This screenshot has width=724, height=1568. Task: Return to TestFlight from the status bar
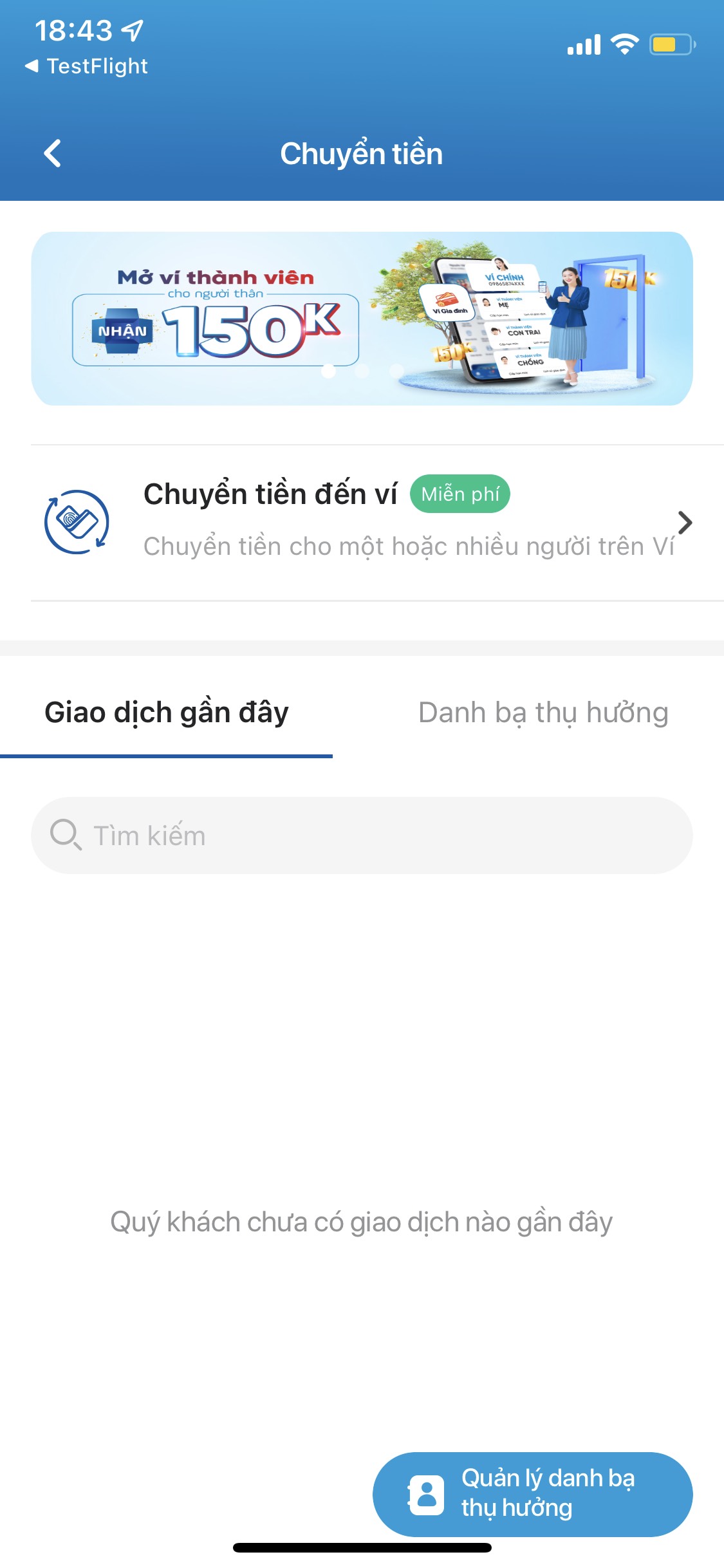click(x=86, y=66)
